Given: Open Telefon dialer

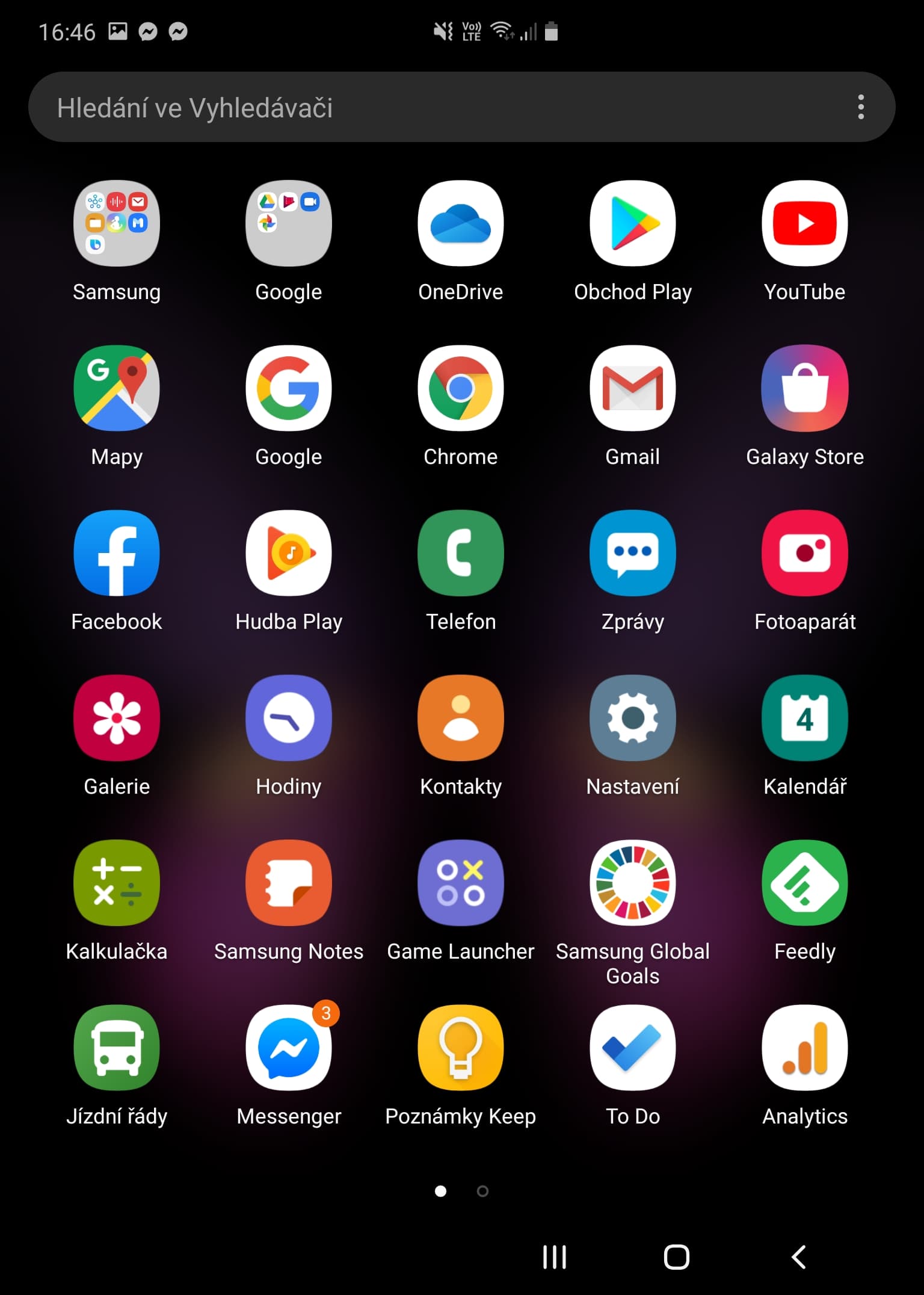Looking at the screenshot, I should 461,554.
